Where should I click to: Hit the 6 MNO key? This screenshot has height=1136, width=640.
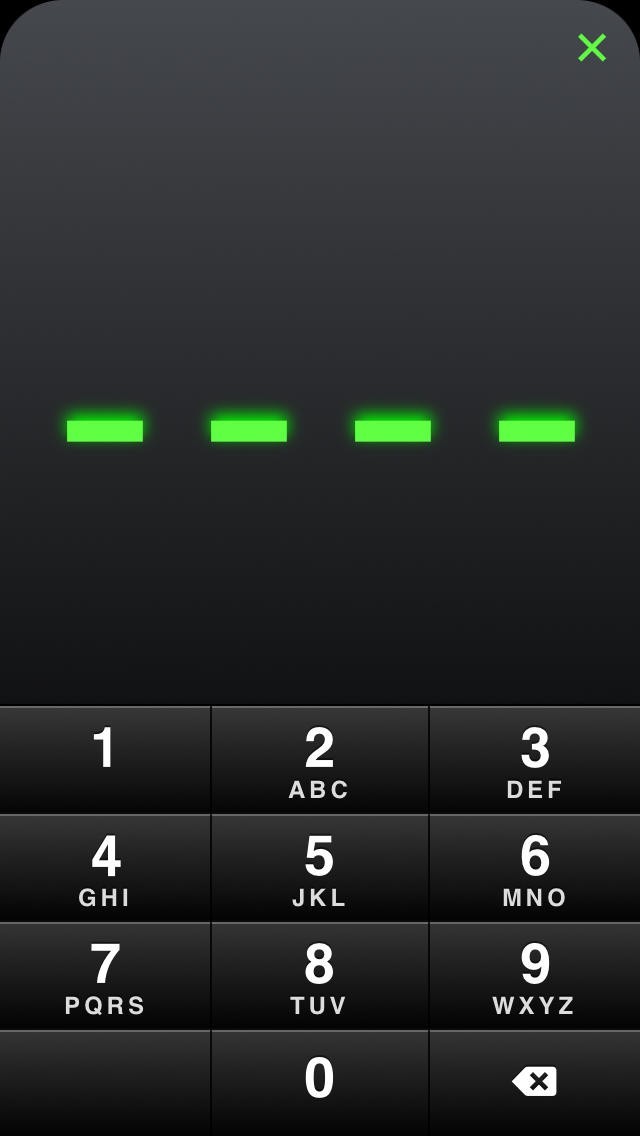pyautogui.click(x=535, y=868)
